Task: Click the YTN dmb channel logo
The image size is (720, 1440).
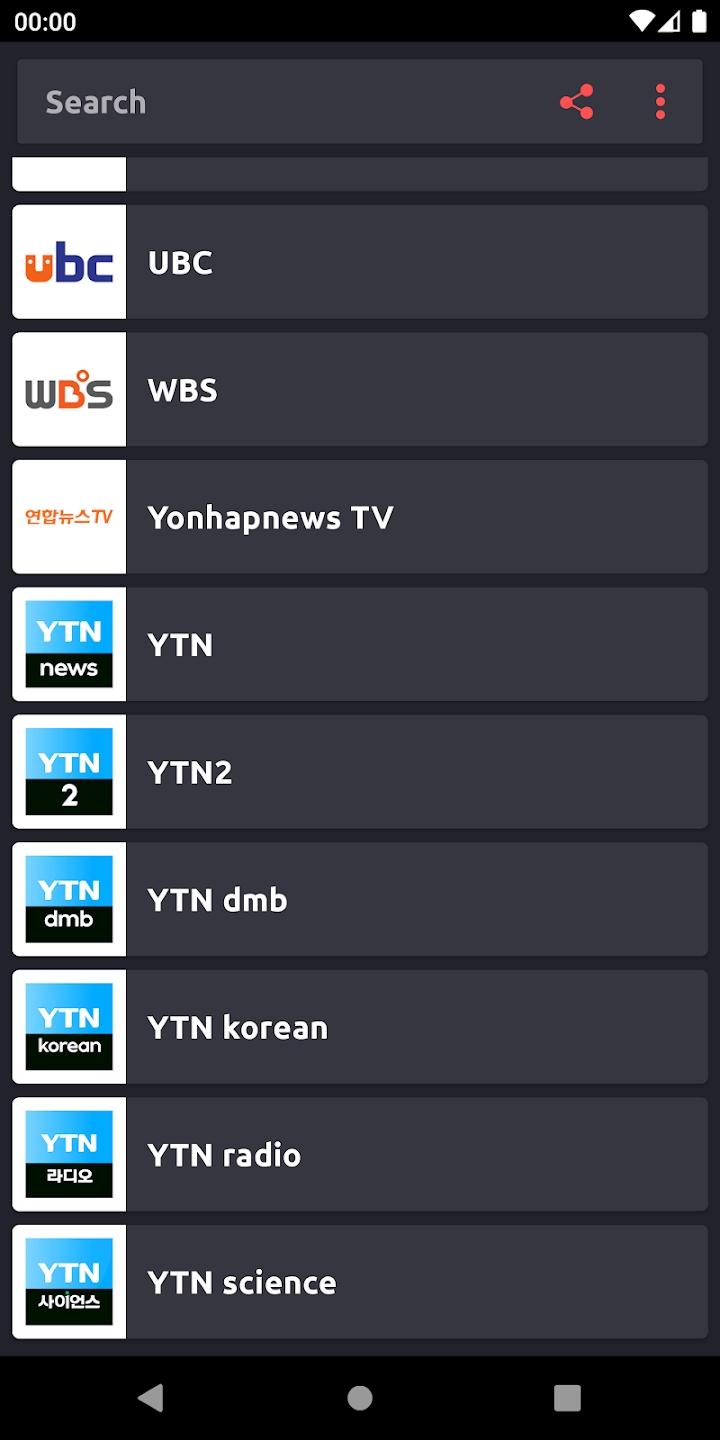Action: (68, 899)
